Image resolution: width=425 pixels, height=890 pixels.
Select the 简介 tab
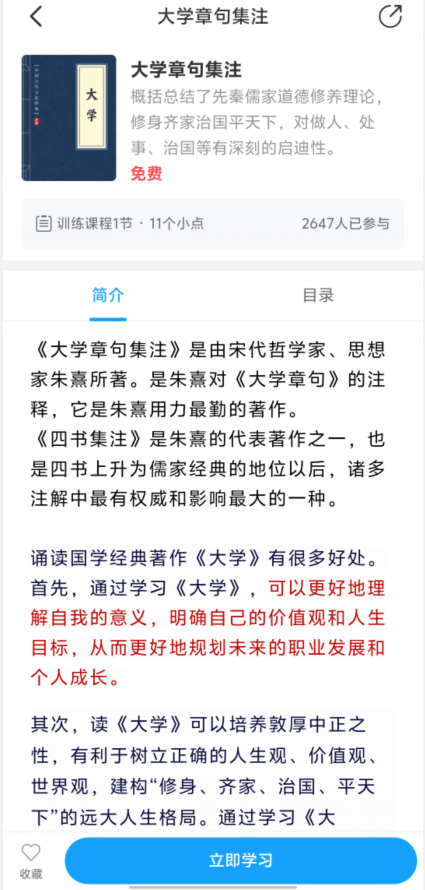(108, 296)
